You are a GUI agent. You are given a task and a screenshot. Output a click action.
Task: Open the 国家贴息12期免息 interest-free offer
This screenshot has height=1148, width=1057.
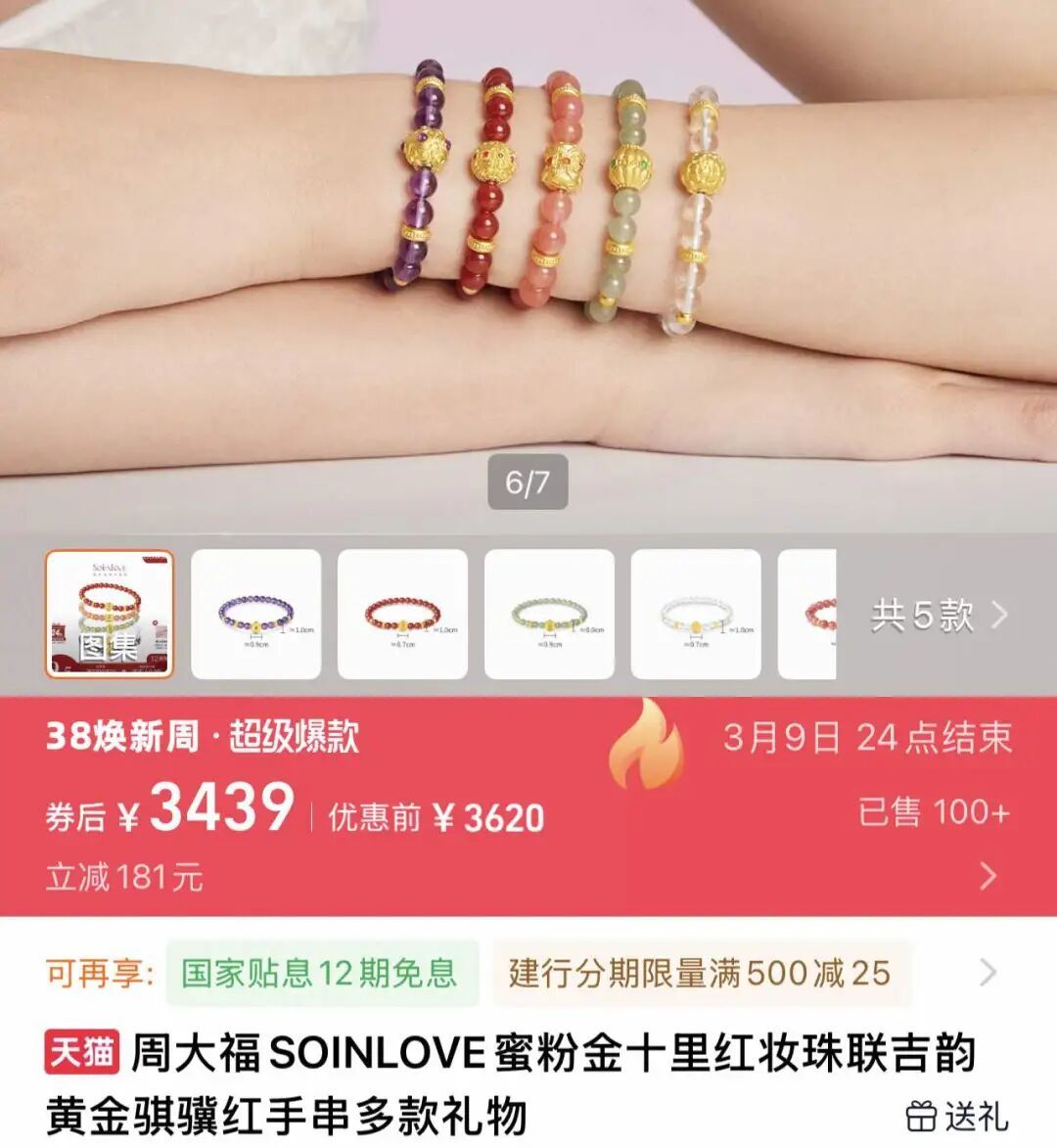point(323,972)
